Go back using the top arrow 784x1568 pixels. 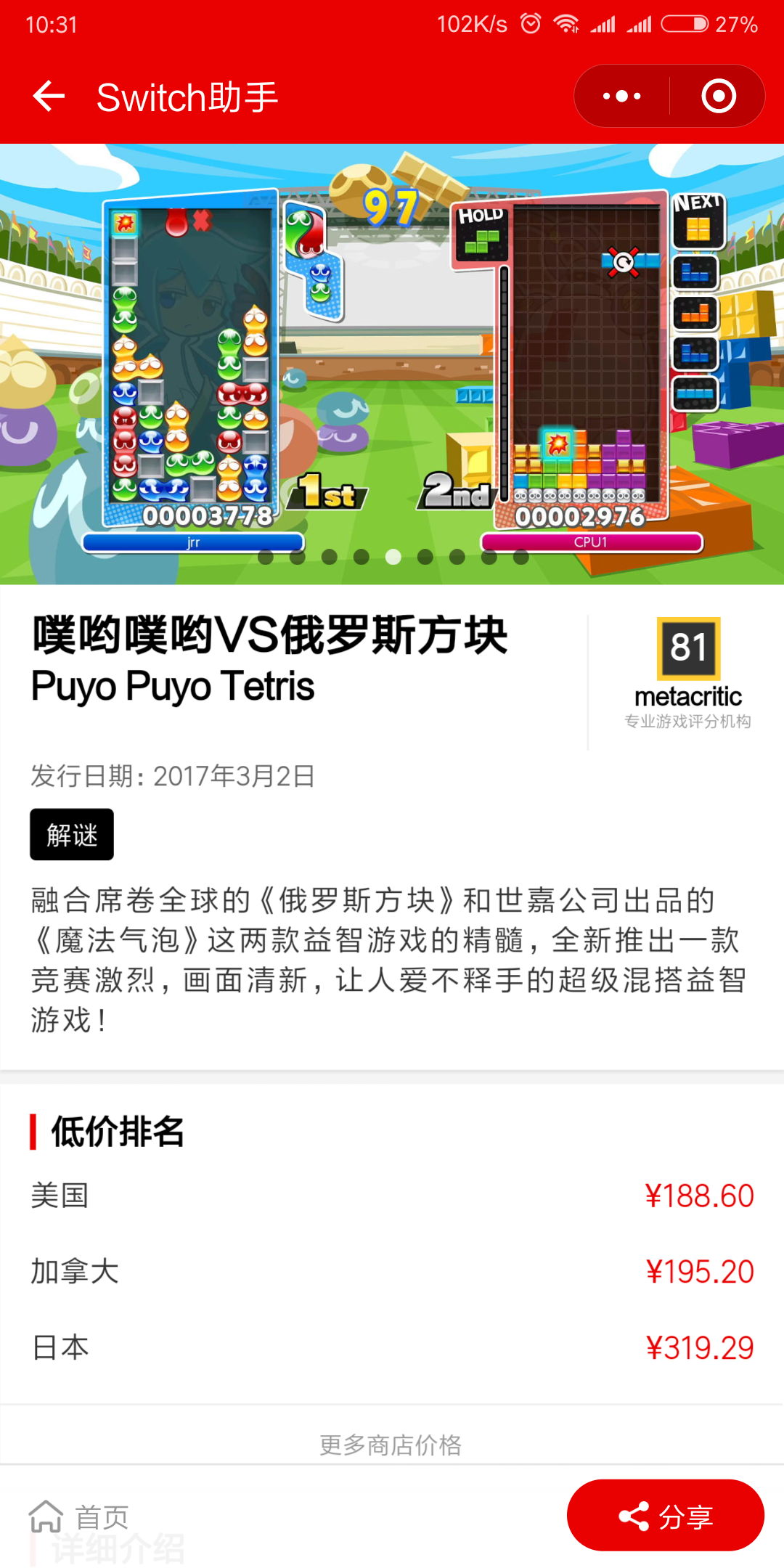pos(49,97)
